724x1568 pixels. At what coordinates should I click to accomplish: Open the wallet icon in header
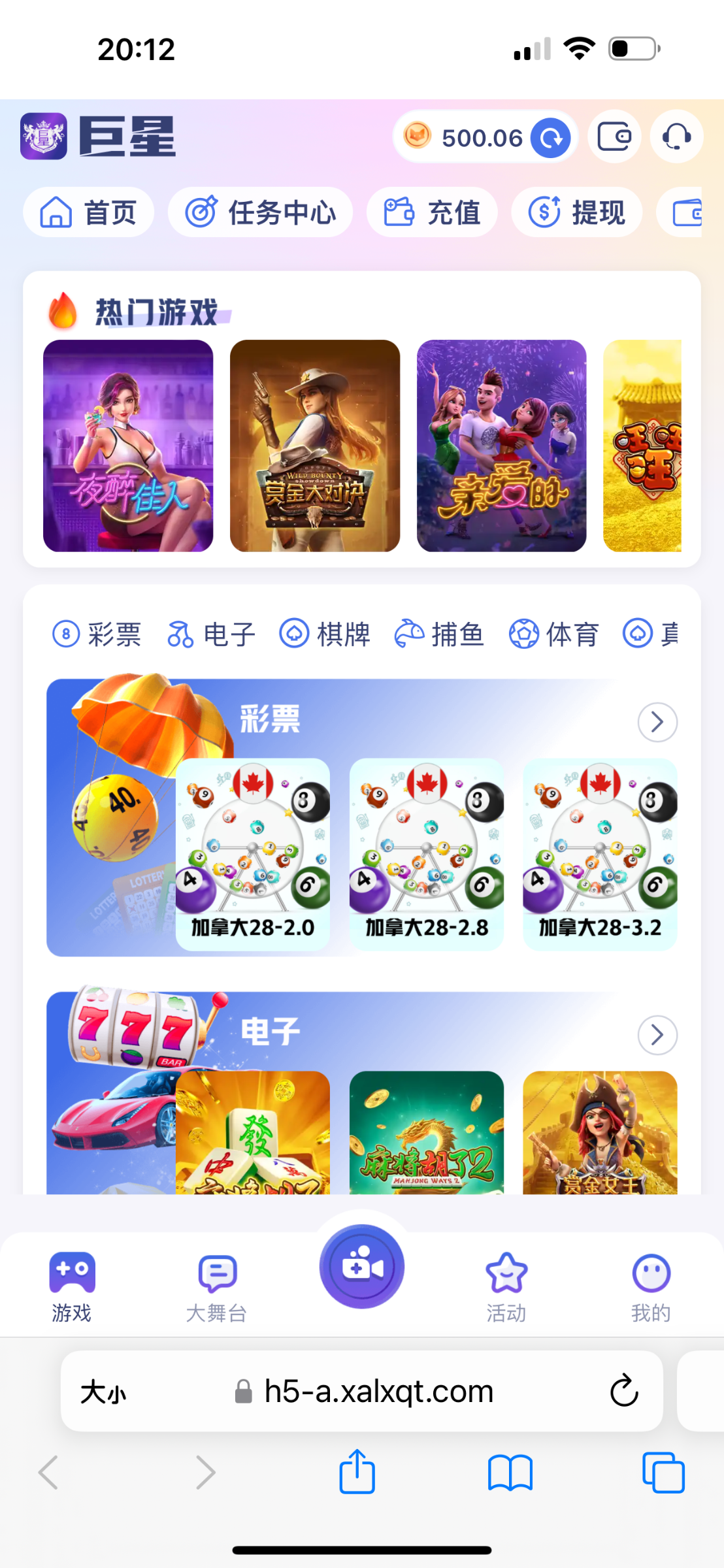614,137
